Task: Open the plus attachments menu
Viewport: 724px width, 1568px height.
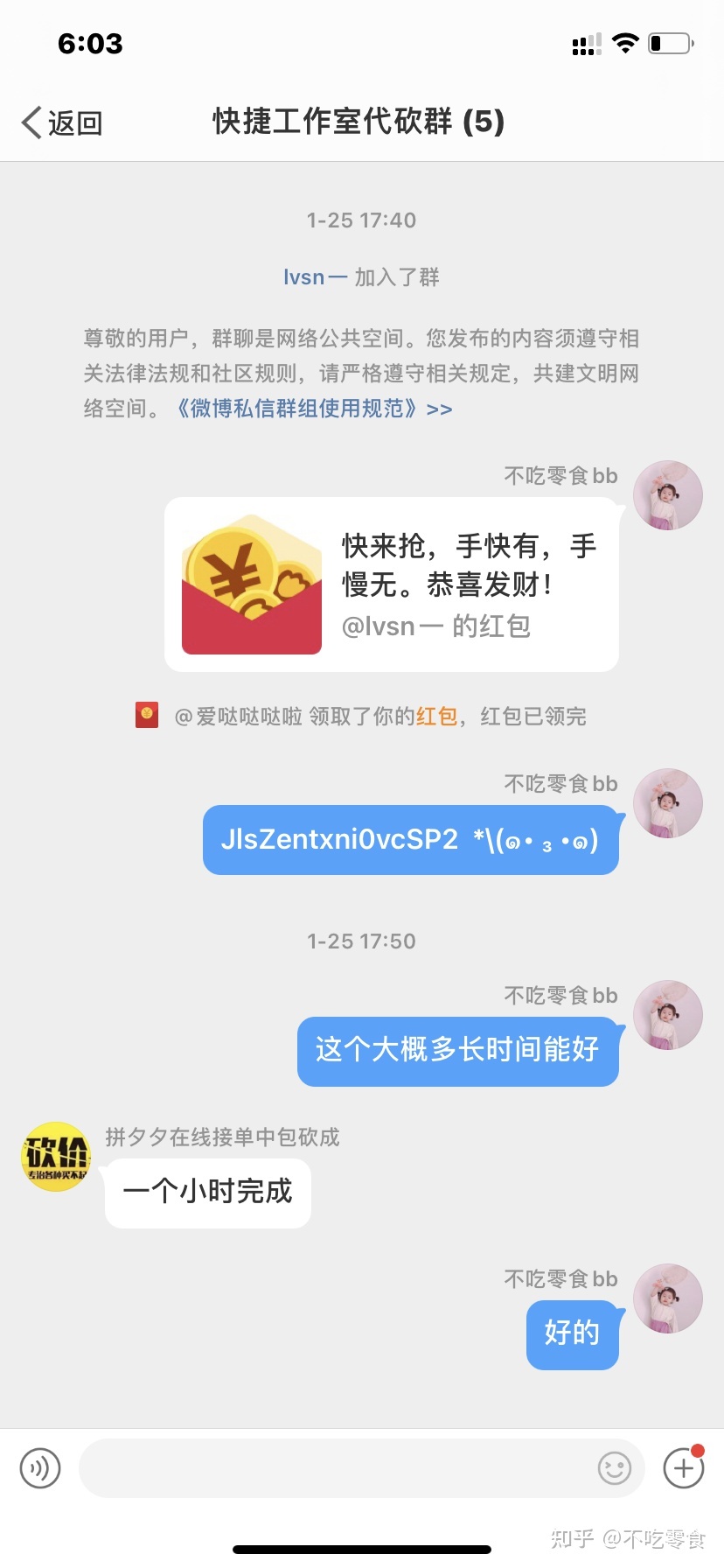Action: (x=684, y=1467)
